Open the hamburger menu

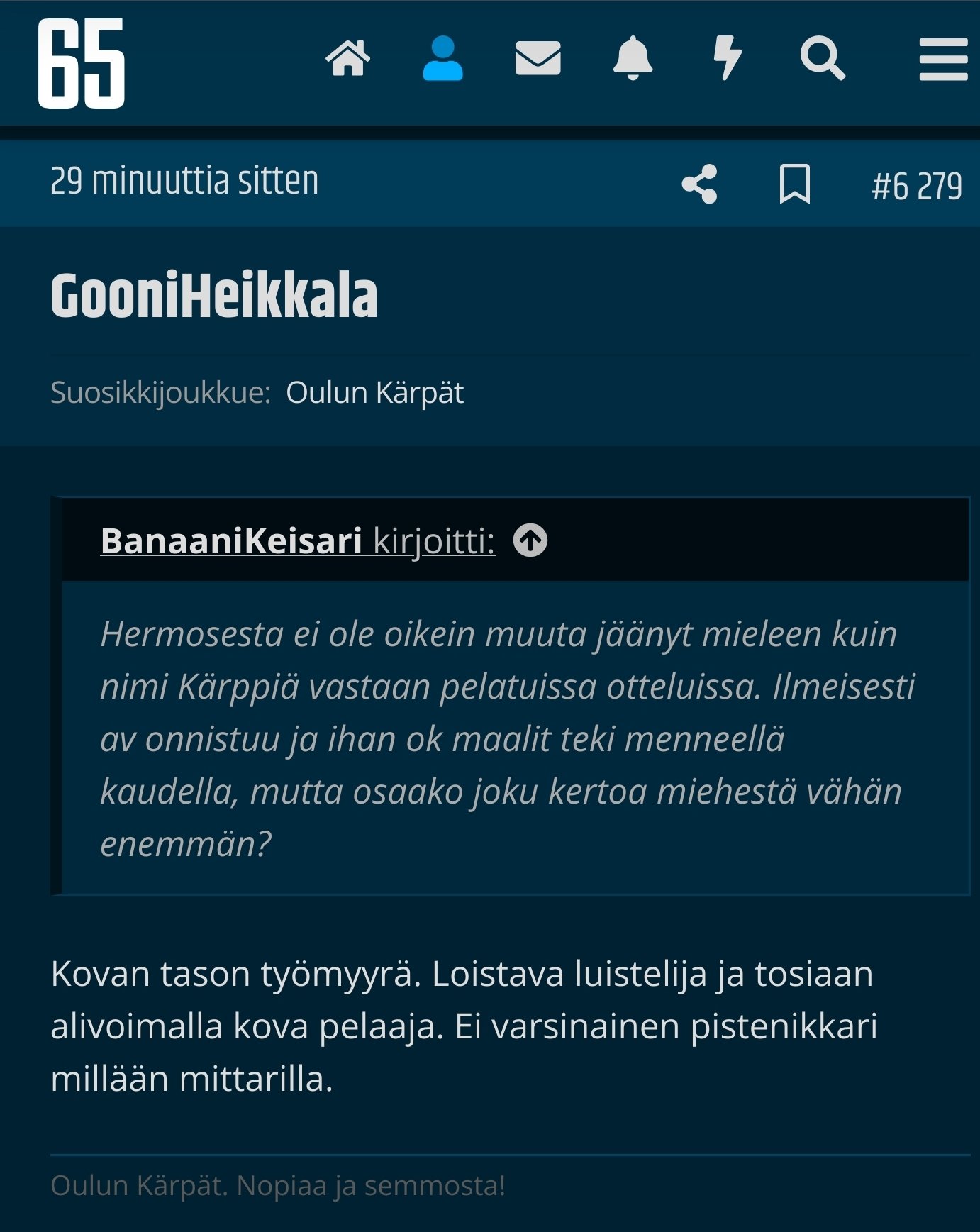tap(943, 60)
